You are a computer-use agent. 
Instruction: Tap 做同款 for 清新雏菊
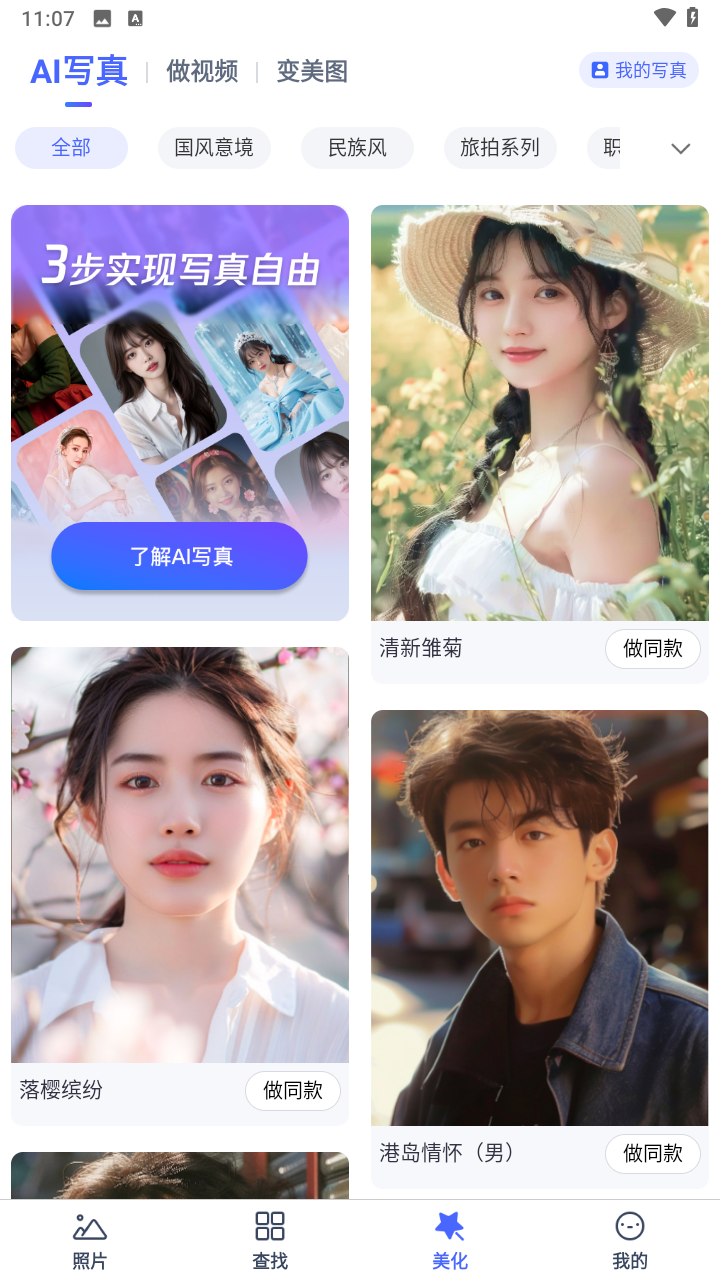pos(652,649)
